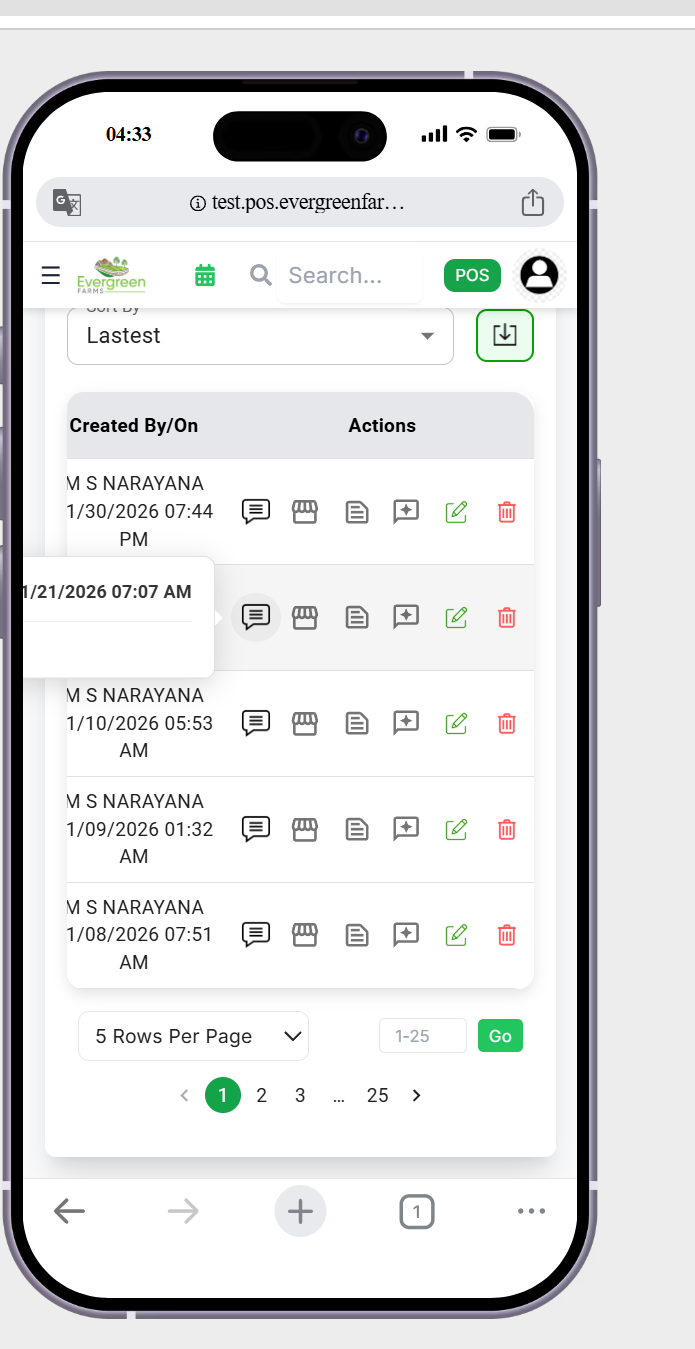Open the calendar icon in header
This screenshot has width=695, height=1349.
pyautogui.click(x=205, y=275)
